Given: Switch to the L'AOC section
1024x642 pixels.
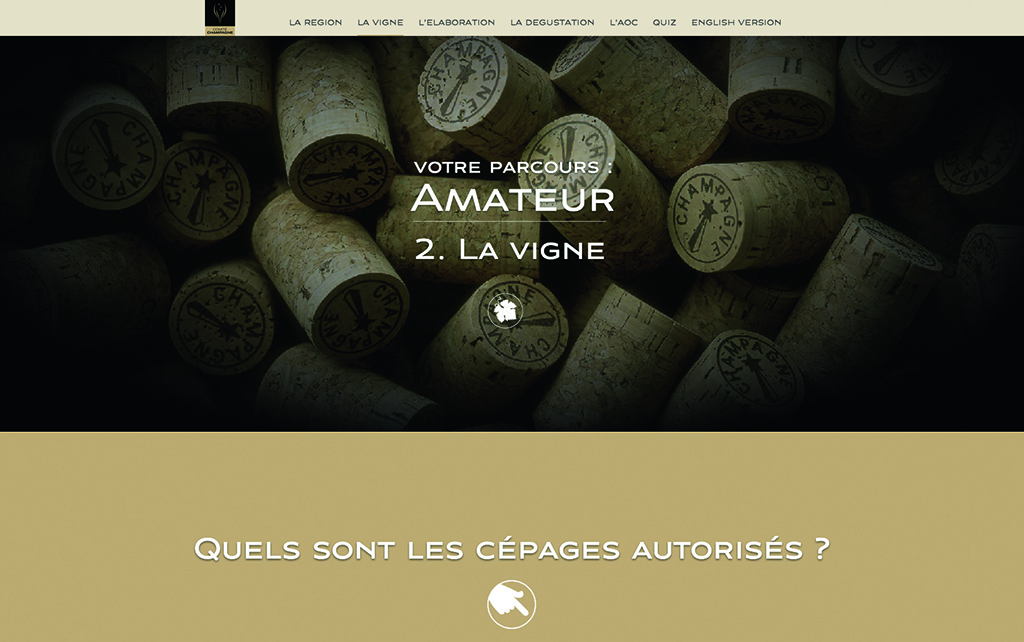Looking at the screenshot, I should (623, 22).
